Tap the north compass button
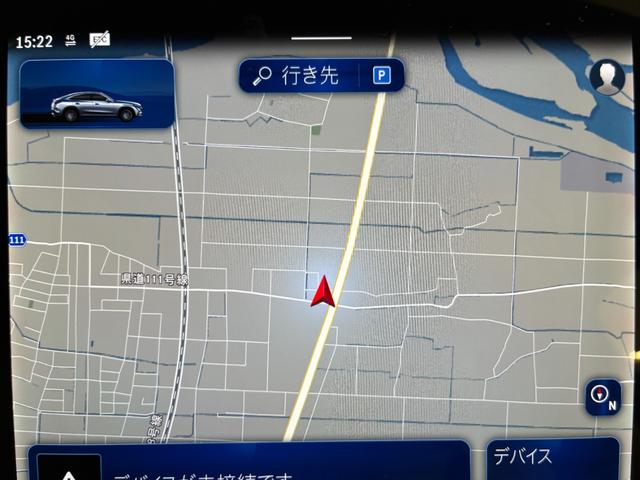 (603, 397)
